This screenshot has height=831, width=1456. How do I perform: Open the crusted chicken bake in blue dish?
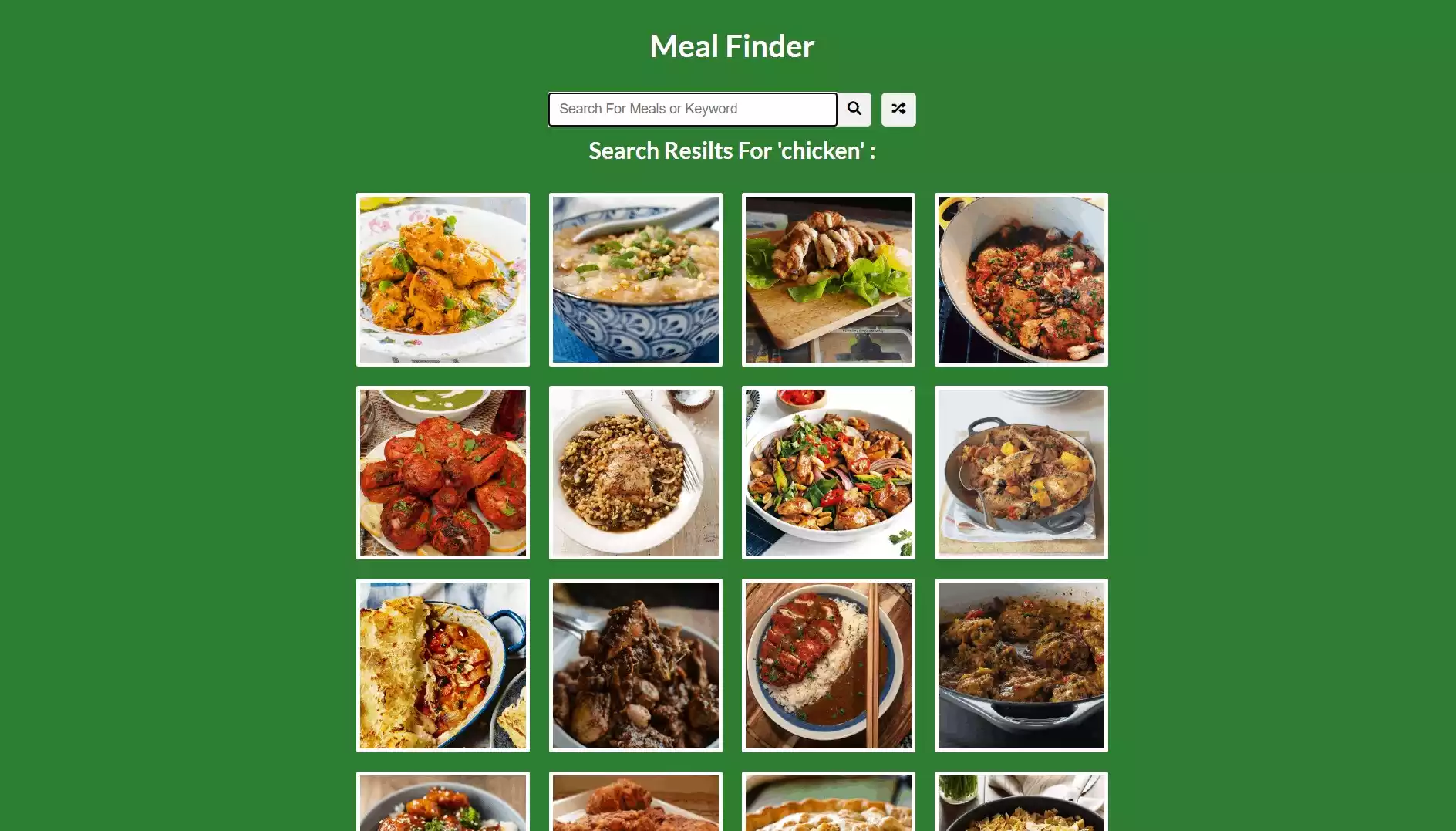pyautogui.click(x=443, y=665)
